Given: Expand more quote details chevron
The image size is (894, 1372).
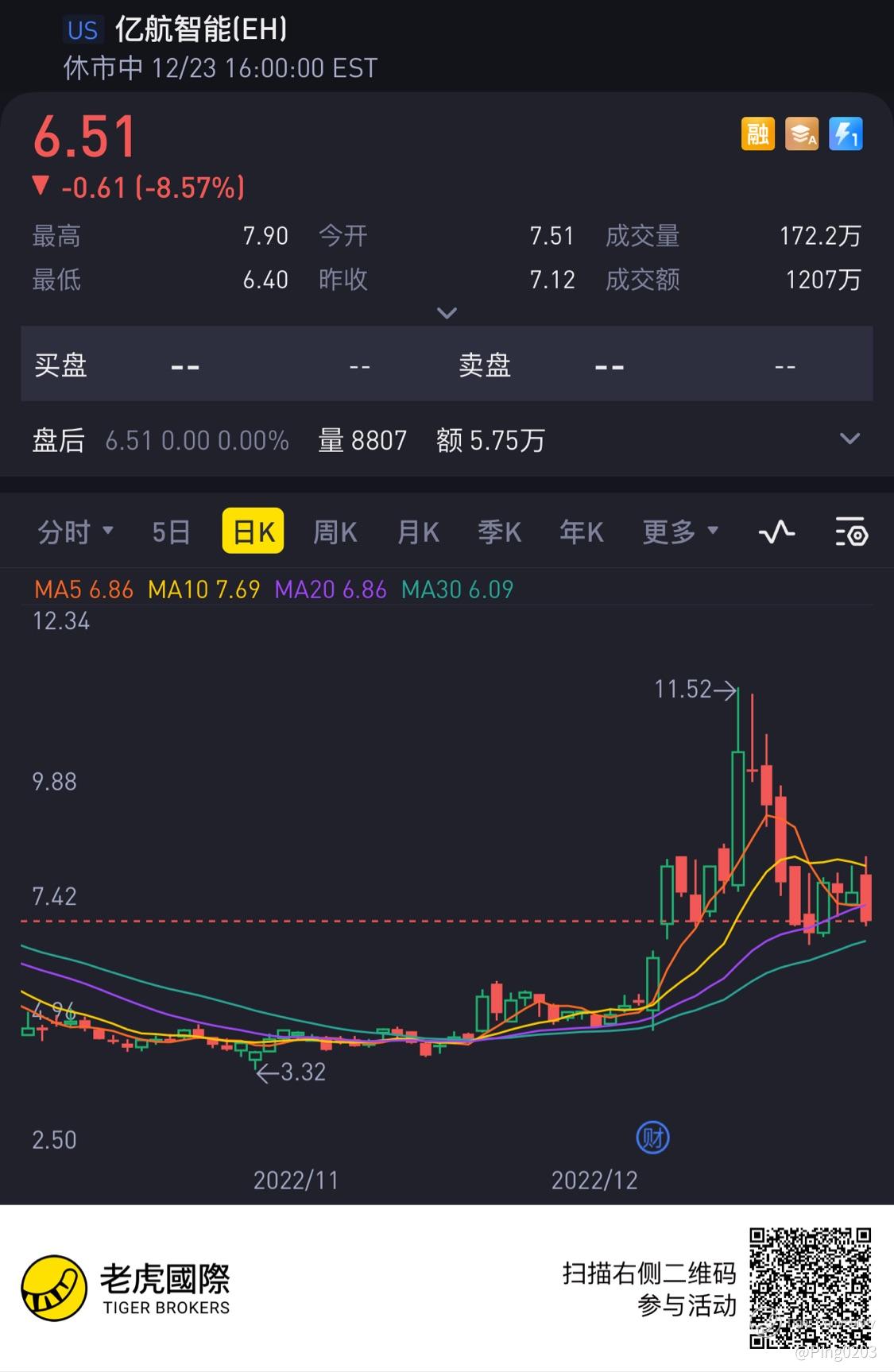Looking at the screenshot, I should (x=447, y=313).
